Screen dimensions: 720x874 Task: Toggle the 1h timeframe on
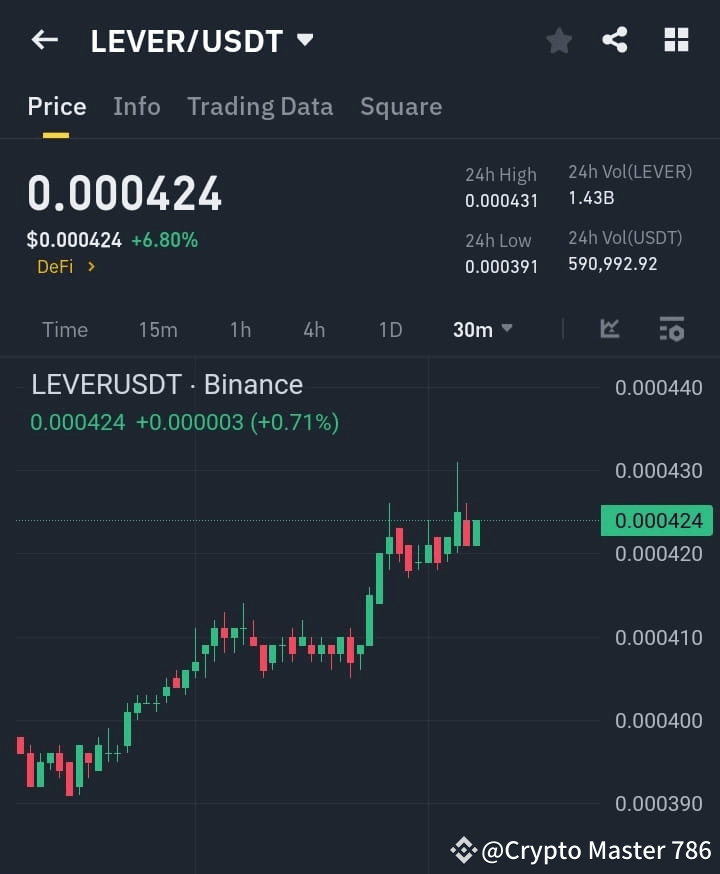pos(239,329)
